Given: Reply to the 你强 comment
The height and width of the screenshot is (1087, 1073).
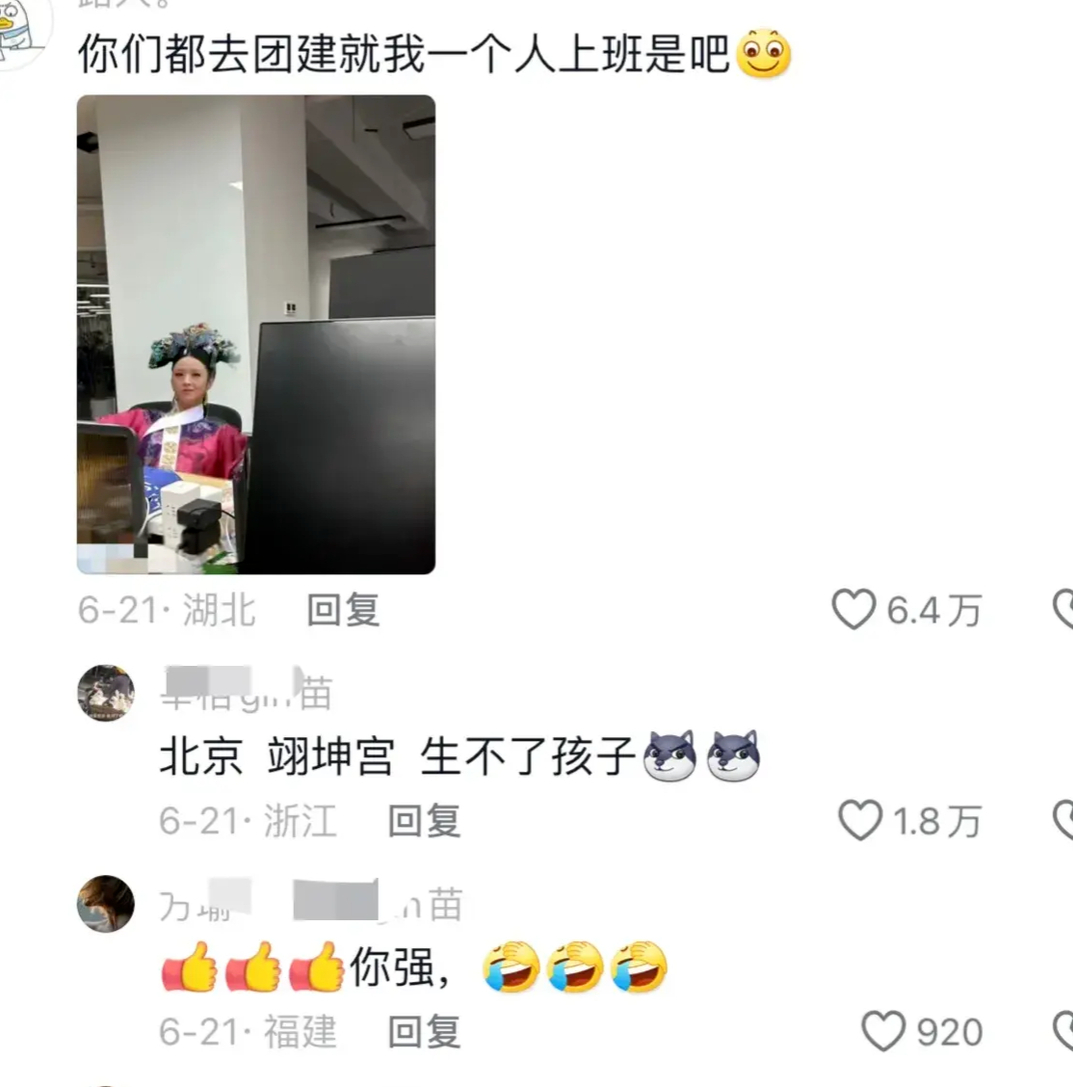Looking at the screenshot, I should click(424, 1031).
